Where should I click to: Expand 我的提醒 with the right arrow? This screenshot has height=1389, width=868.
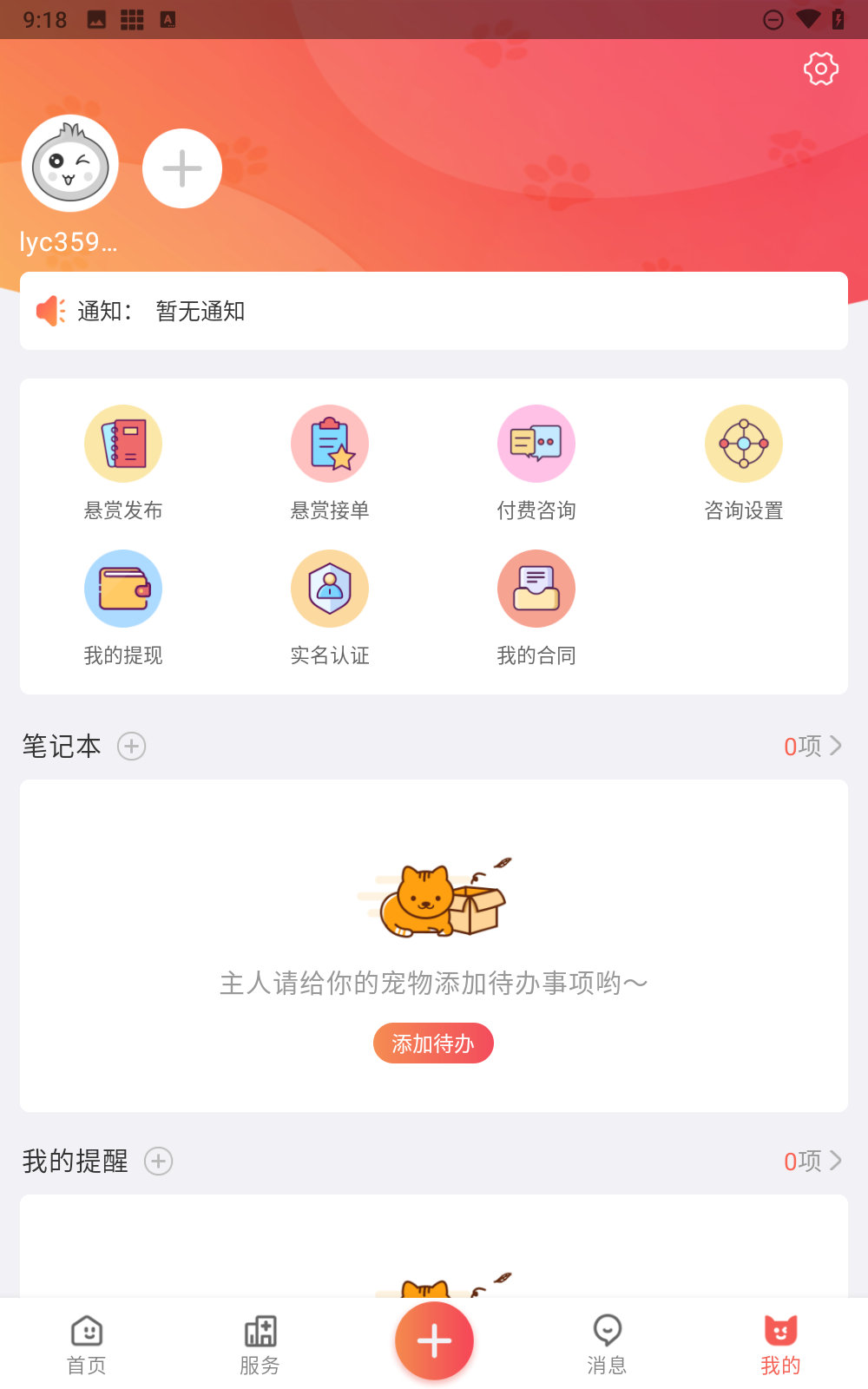[x=836, y=1160]
